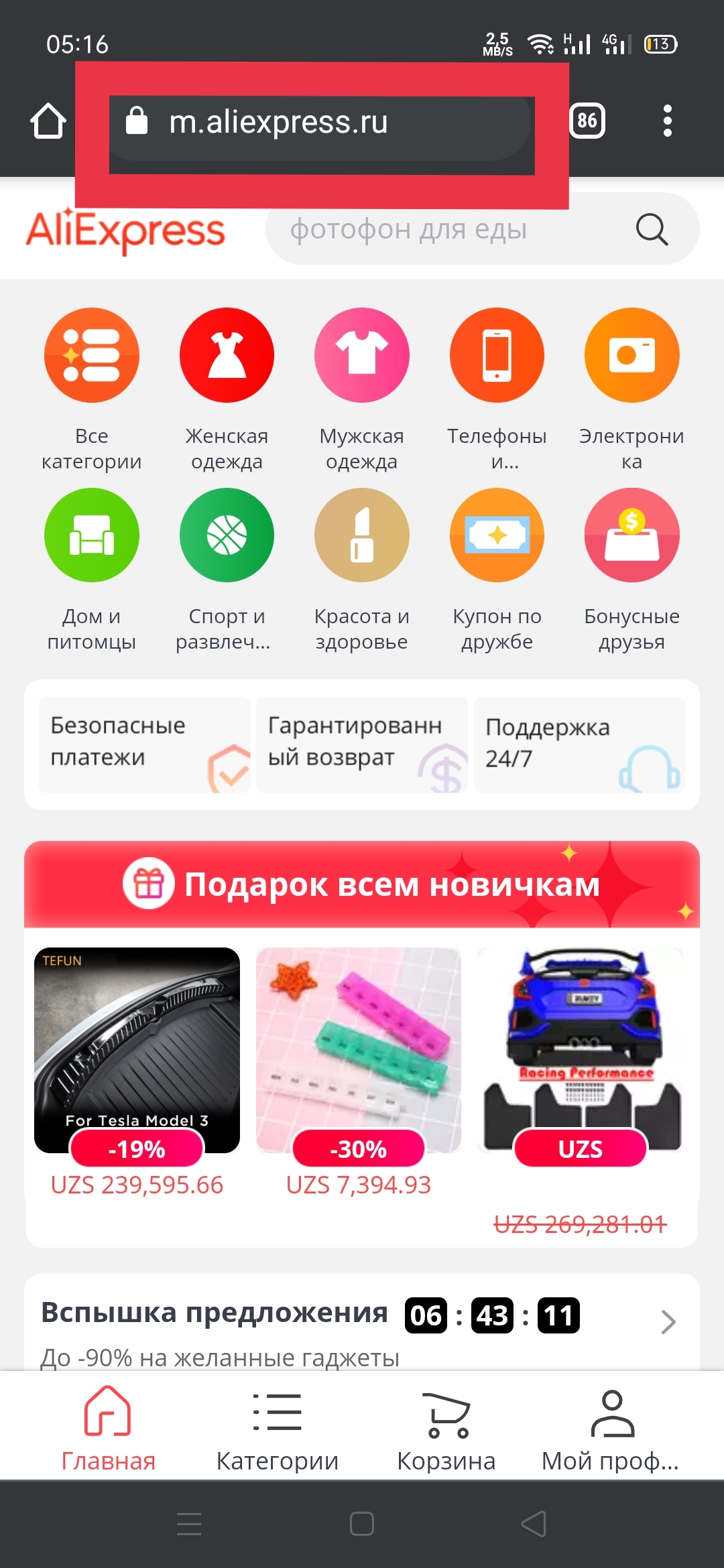
Task: View the Tesla Model 3 trunk mat product
Action: click(137, 1050)
